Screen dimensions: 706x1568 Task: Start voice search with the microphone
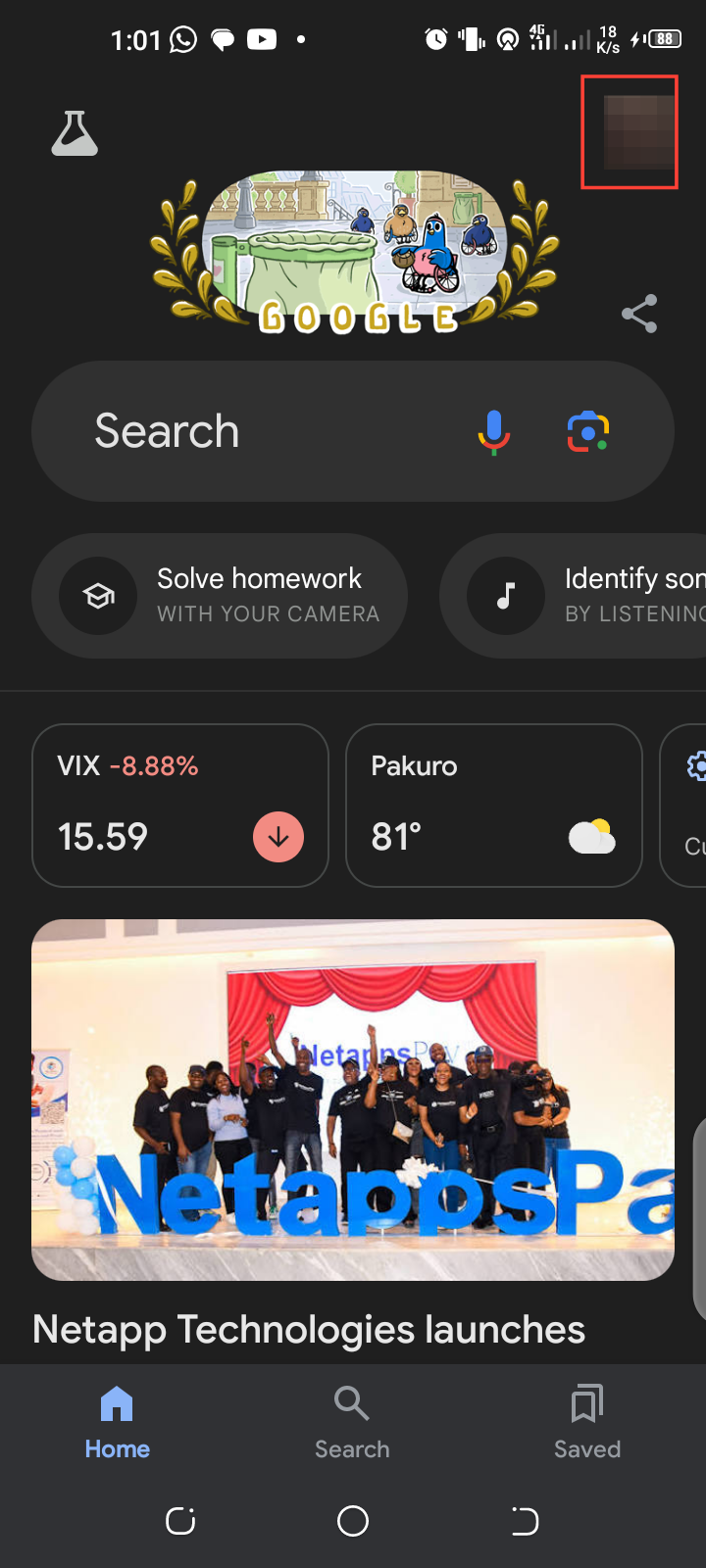click(x=494, y=431)
